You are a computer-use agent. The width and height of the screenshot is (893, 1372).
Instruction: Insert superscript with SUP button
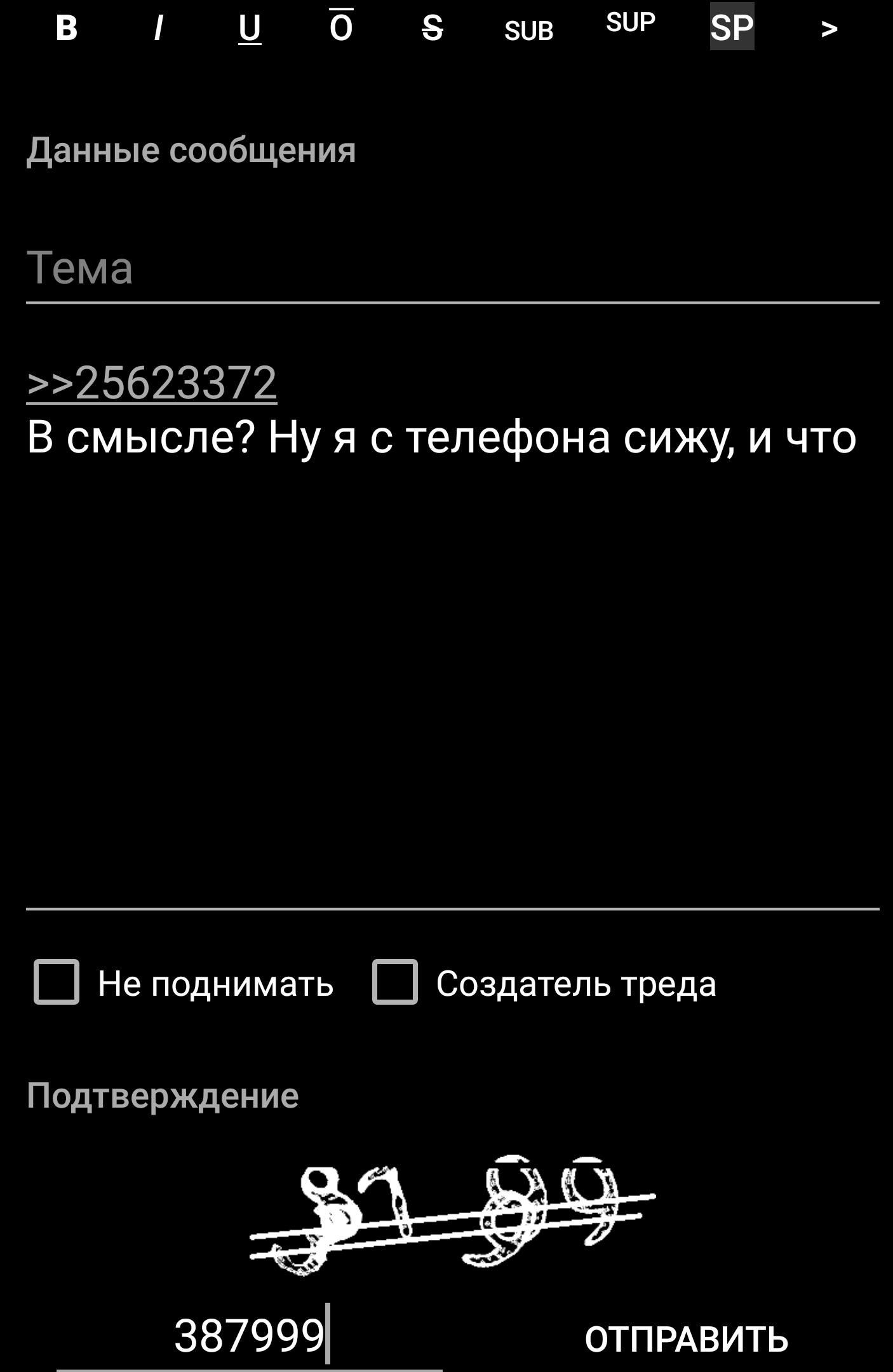(630, 23)
